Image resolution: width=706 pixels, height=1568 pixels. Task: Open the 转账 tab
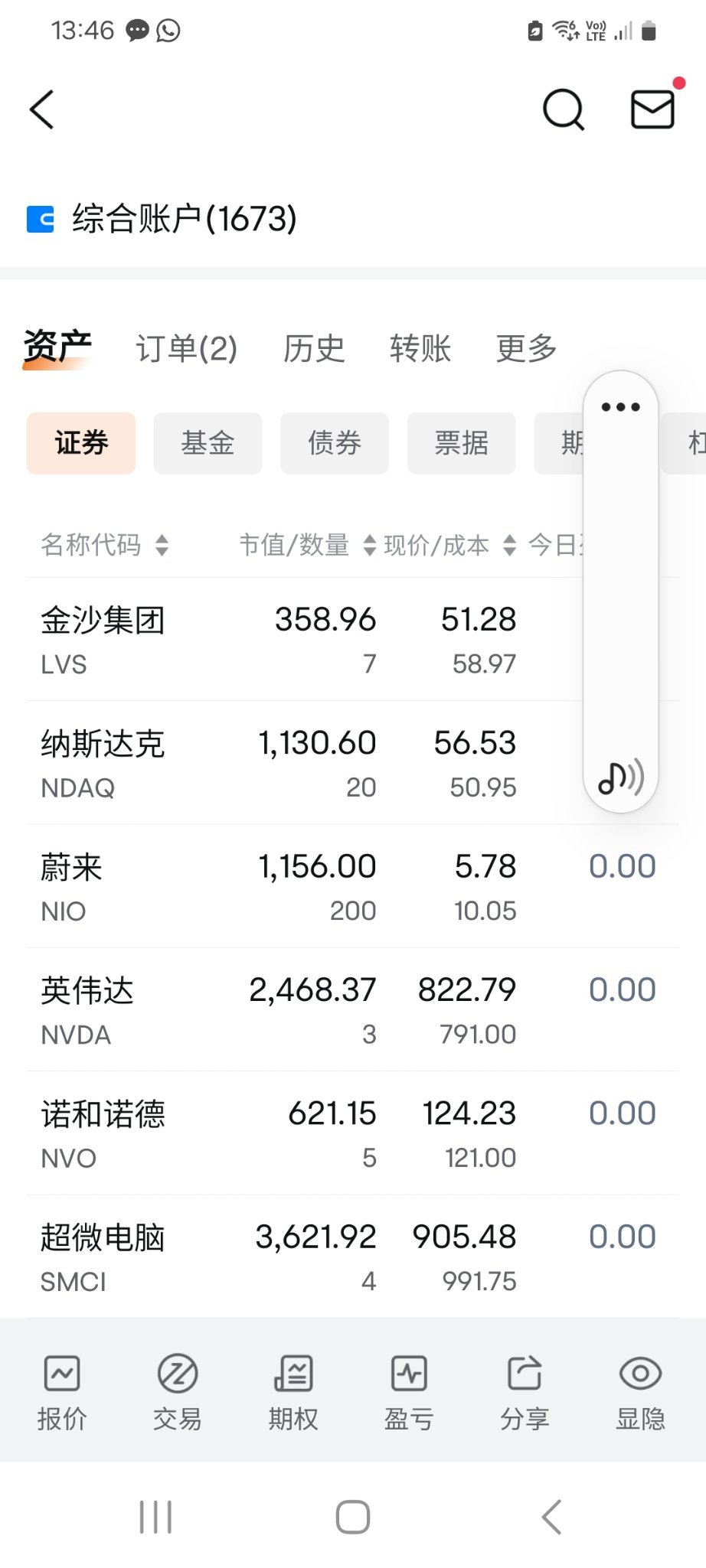coord(420,348)
